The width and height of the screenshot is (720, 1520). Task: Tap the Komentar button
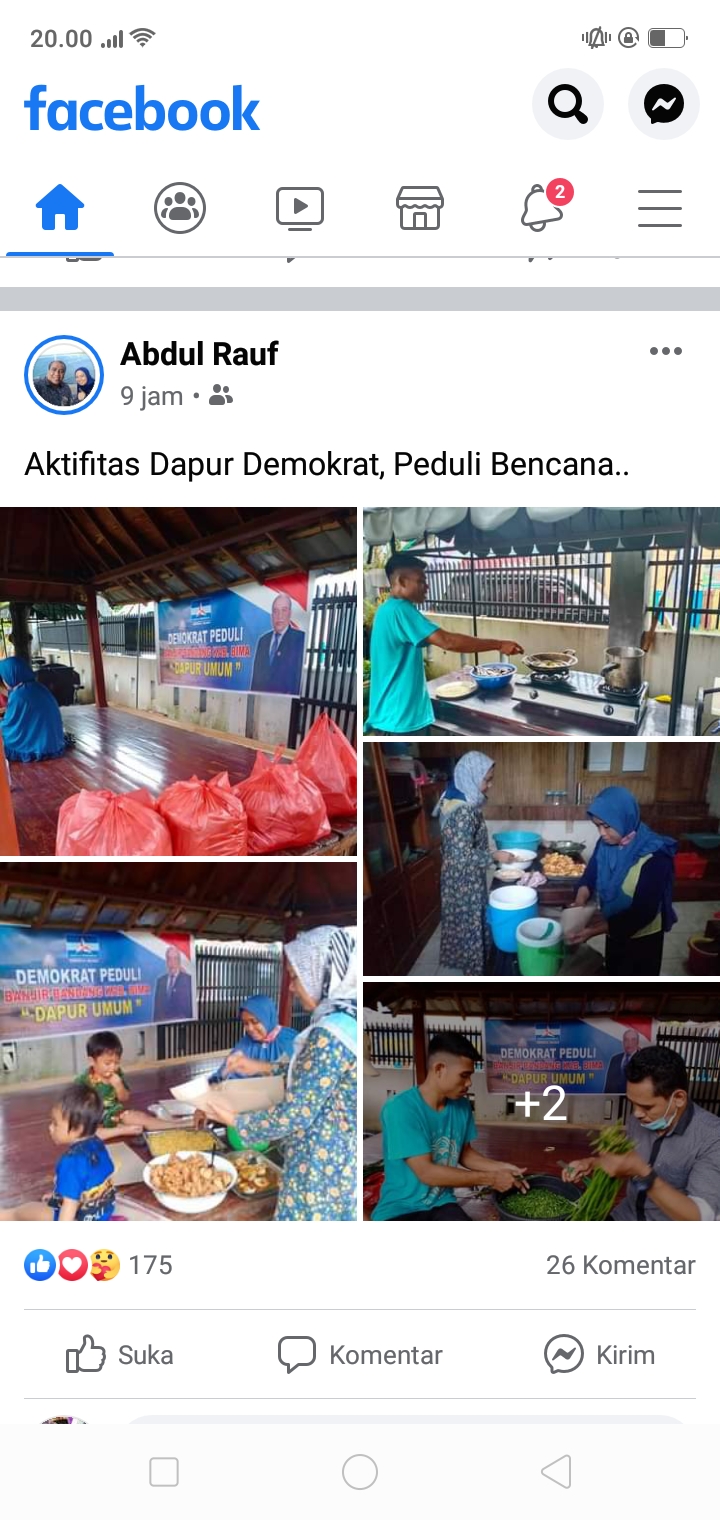point(360,1355)
